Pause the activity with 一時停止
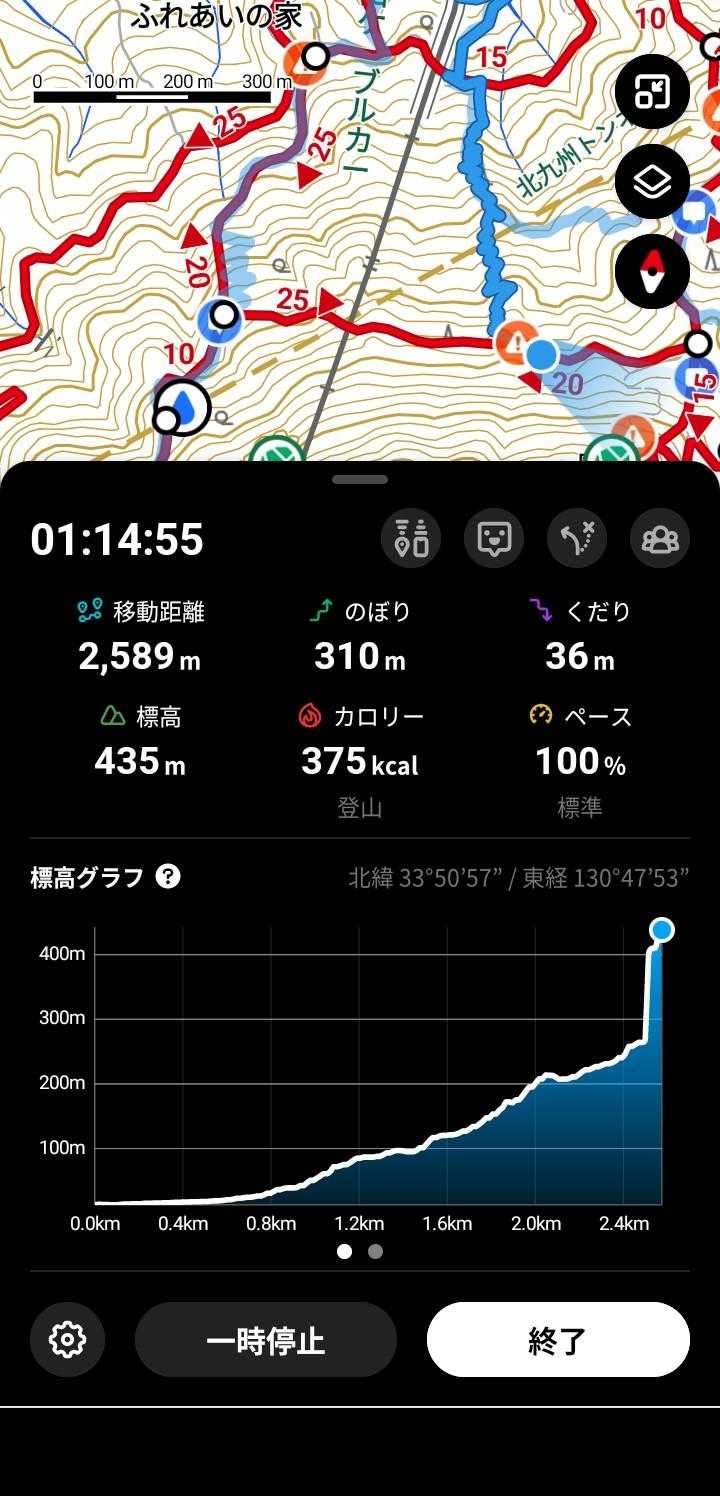The image size is (720, 1496). click(266, 1339)
